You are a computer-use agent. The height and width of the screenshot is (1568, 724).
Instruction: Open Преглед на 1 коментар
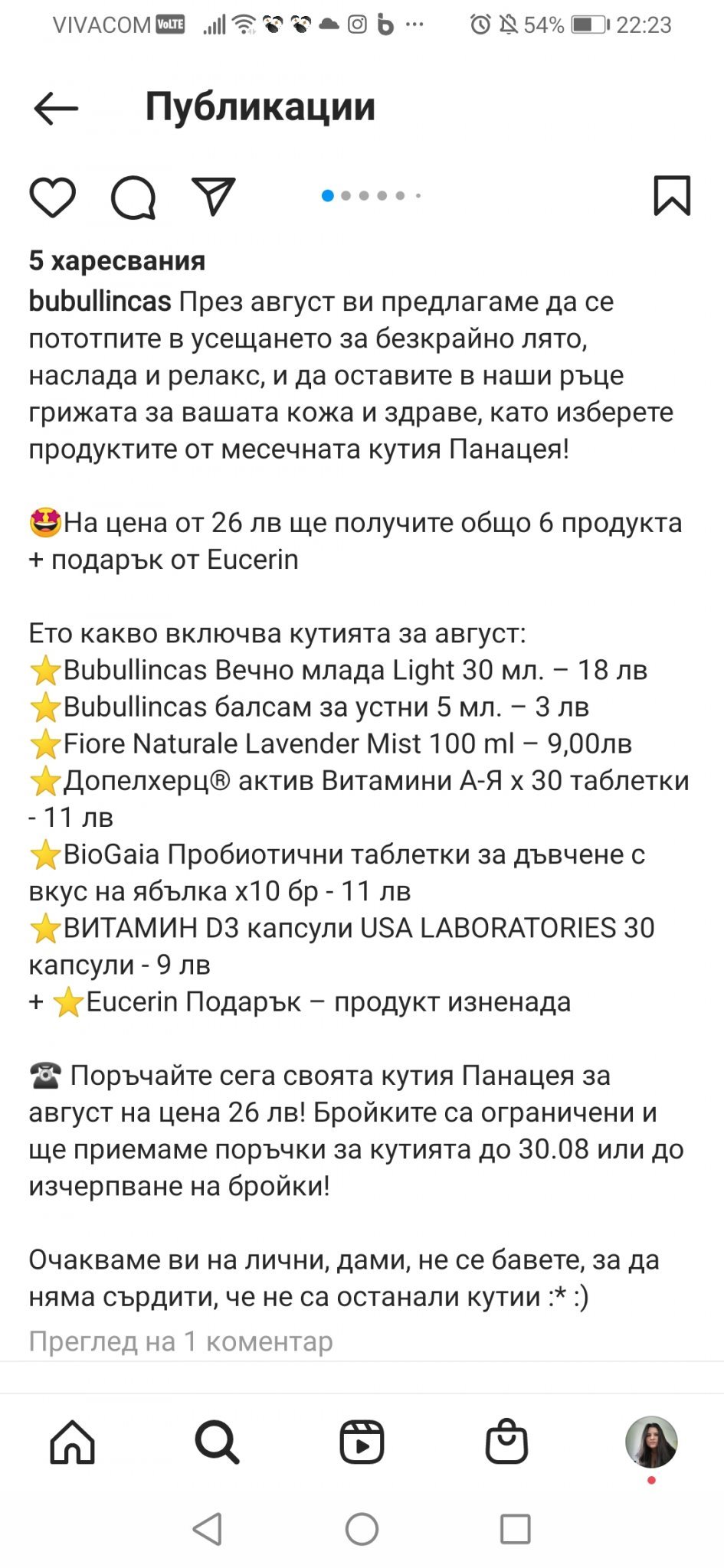click(x=181, y=1341)
